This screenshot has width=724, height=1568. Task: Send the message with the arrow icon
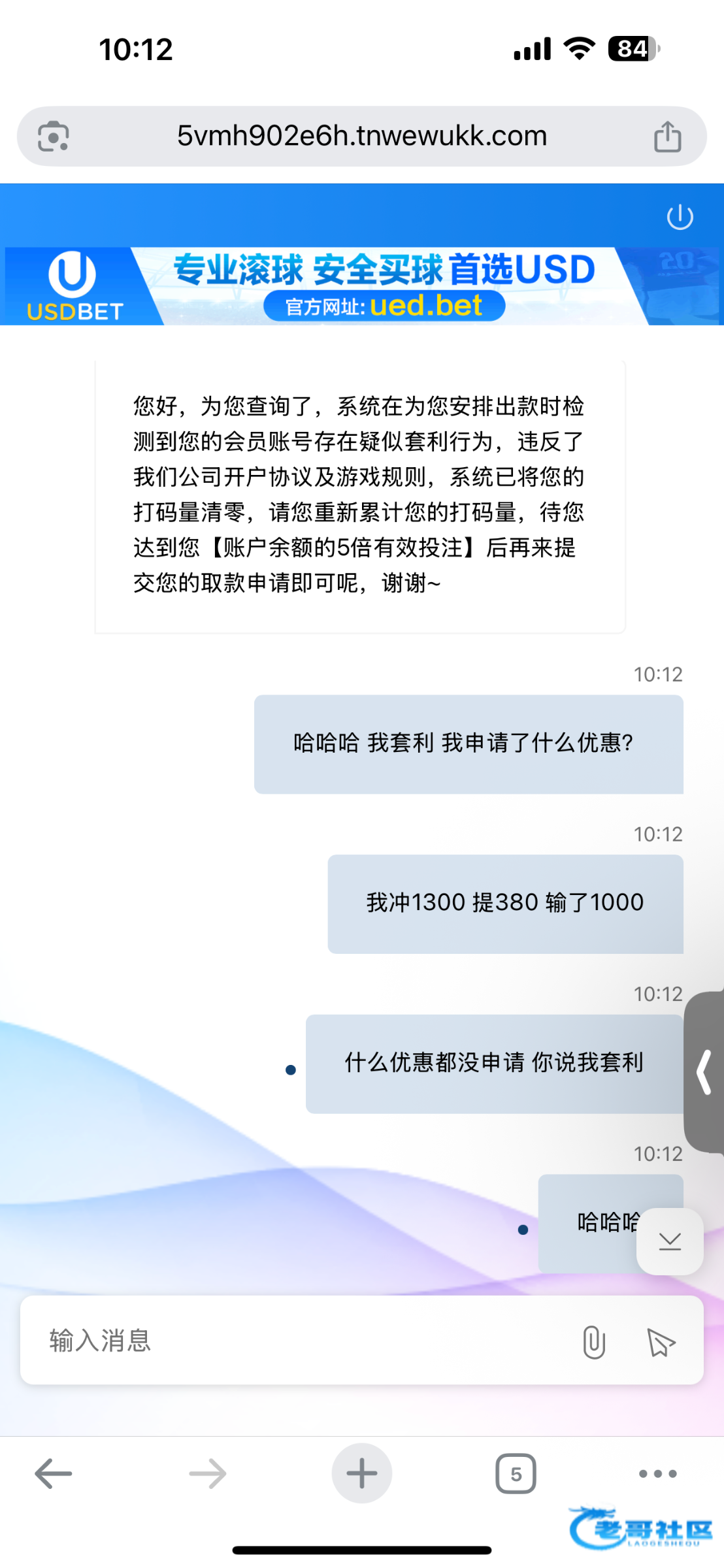(661, 1343)
